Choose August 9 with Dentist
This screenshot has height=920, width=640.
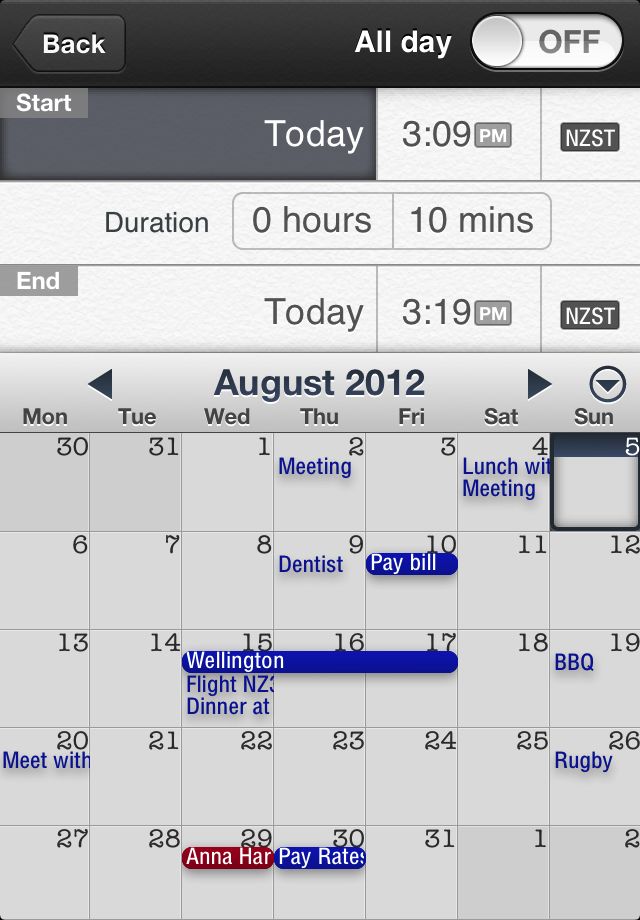[x=320, y=580]
